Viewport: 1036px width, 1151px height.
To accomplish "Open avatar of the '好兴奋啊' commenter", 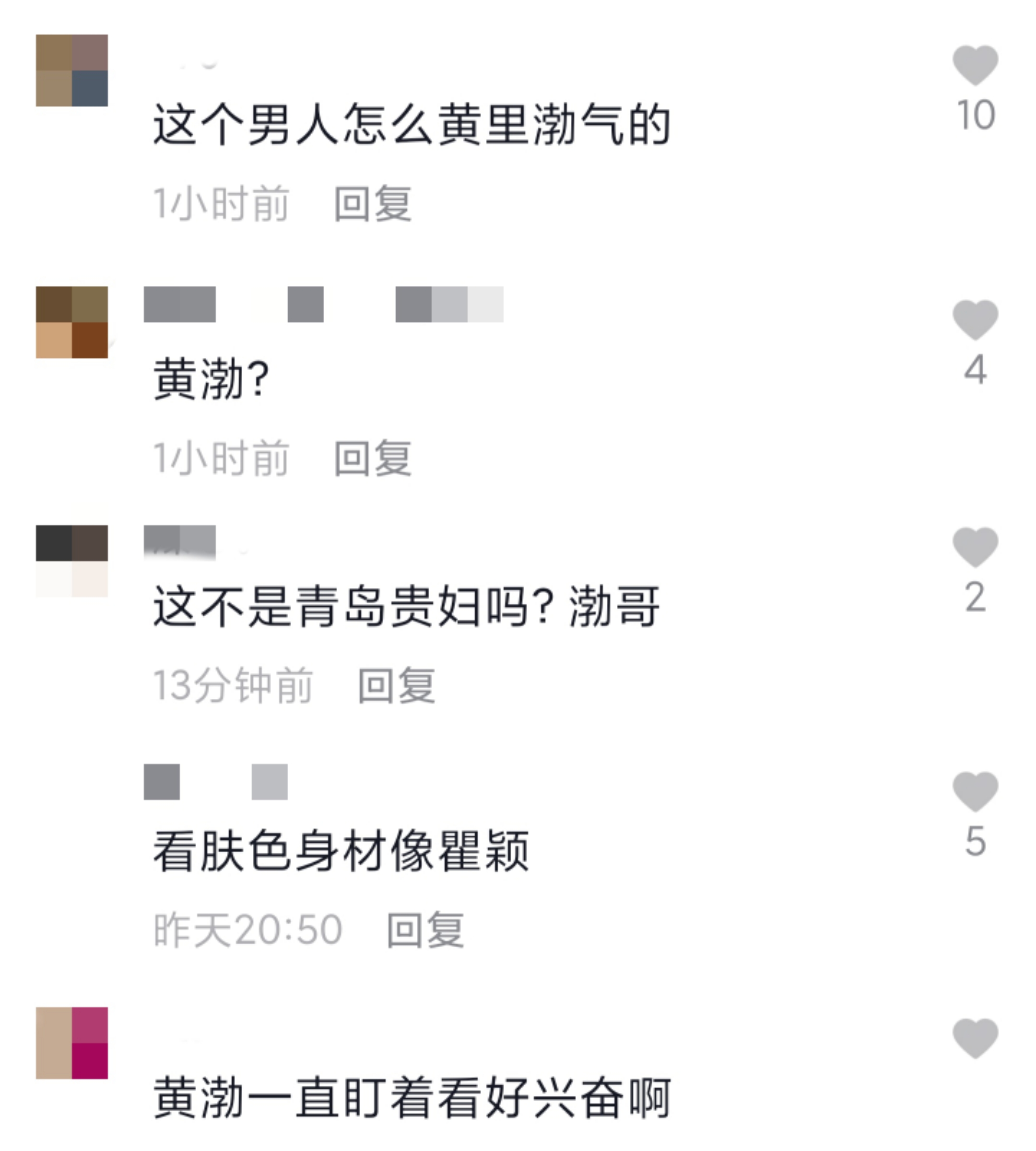I will click(x=72, y=1043).
